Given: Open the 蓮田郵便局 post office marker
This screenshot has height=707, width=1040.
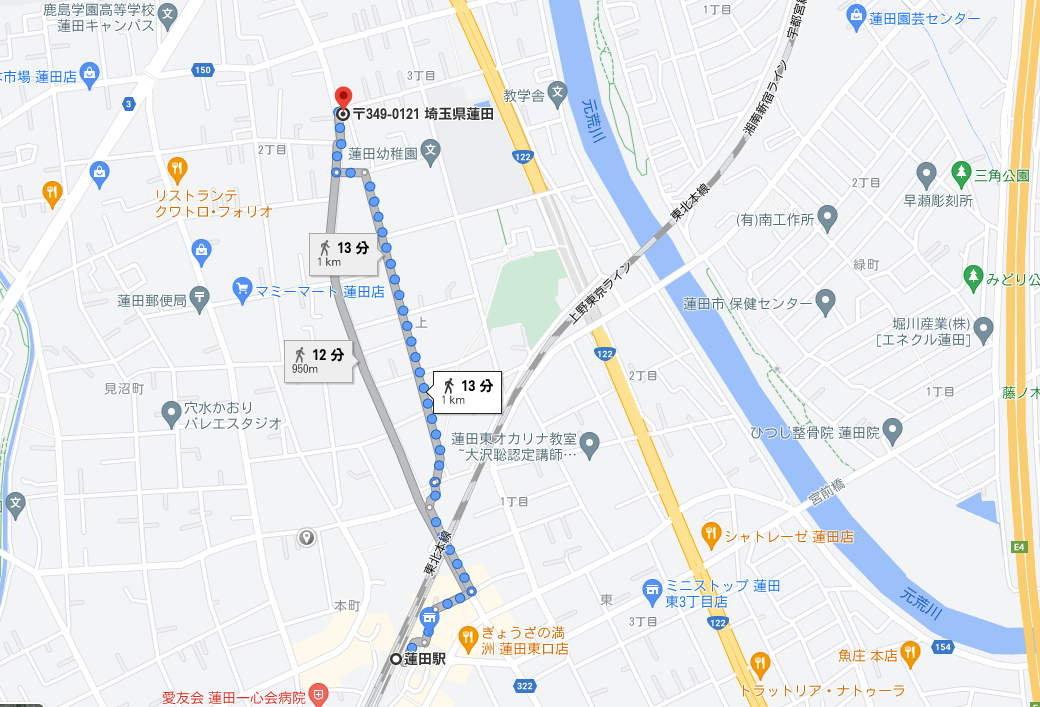Looking at the screenshot, I should (x=200, y=296).
